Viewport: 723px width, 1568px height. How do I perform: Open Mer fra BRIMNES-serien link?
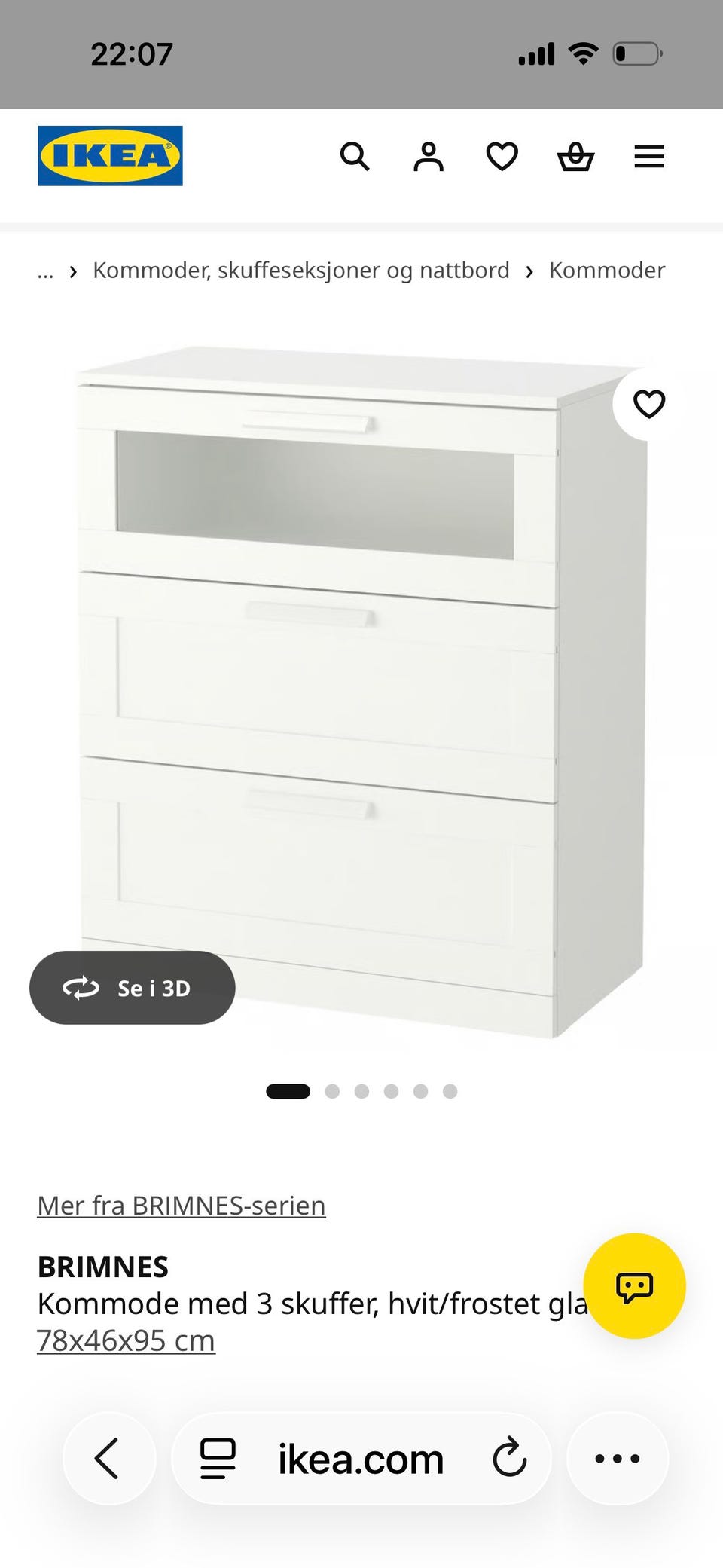pyautogui.click(x=182, y=1206)
